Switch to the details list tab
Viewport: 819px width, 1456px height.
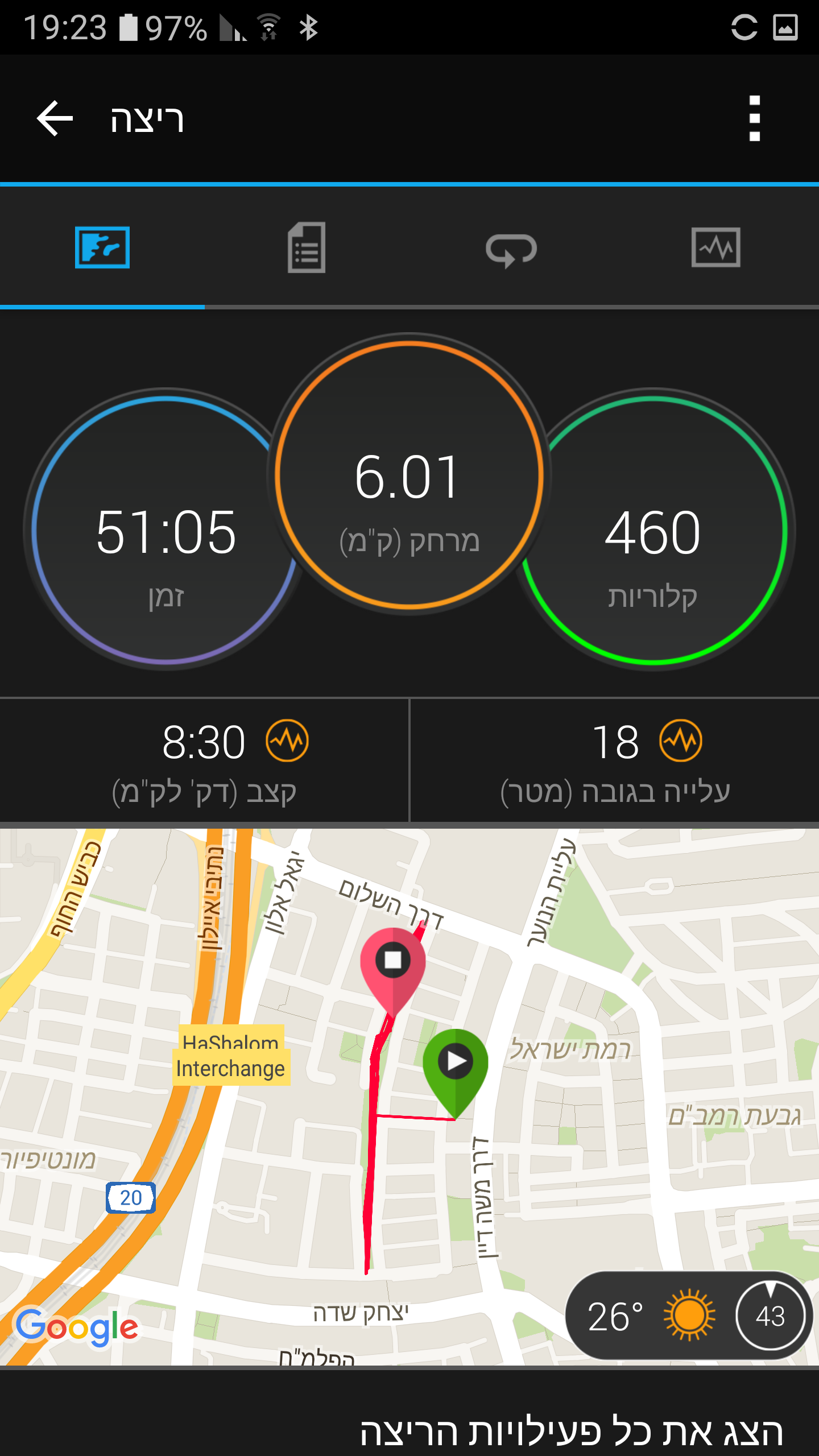307,248
